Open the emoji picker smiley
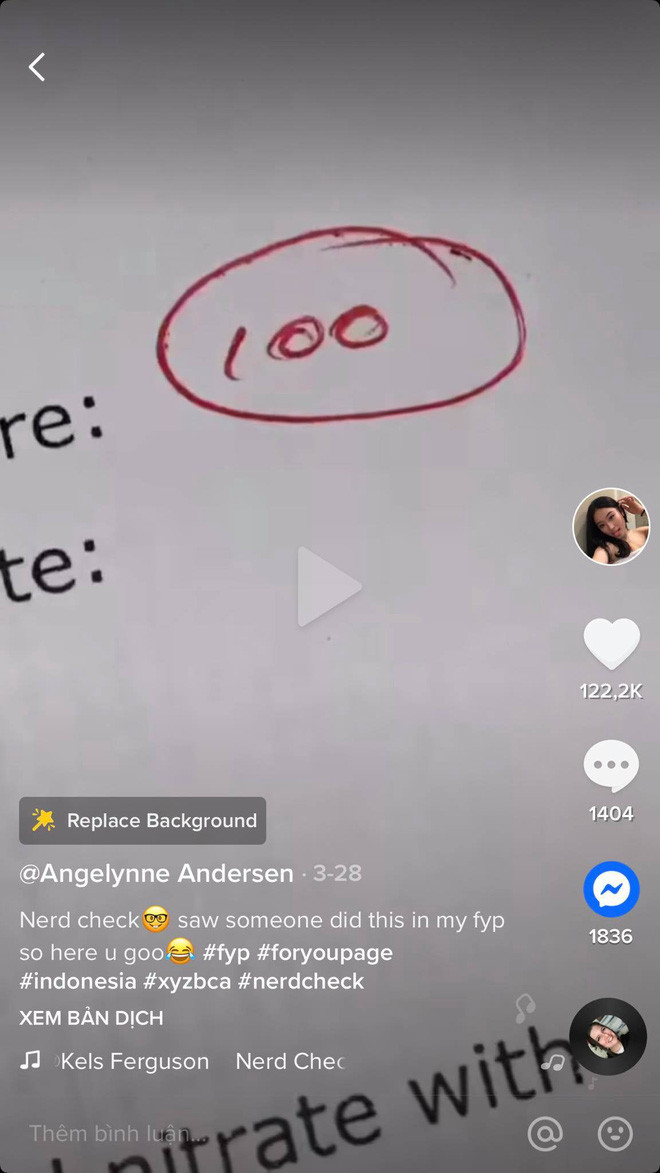This screenshot has height=1173, width=660. pyautogui.click(x=615, y=1133)
